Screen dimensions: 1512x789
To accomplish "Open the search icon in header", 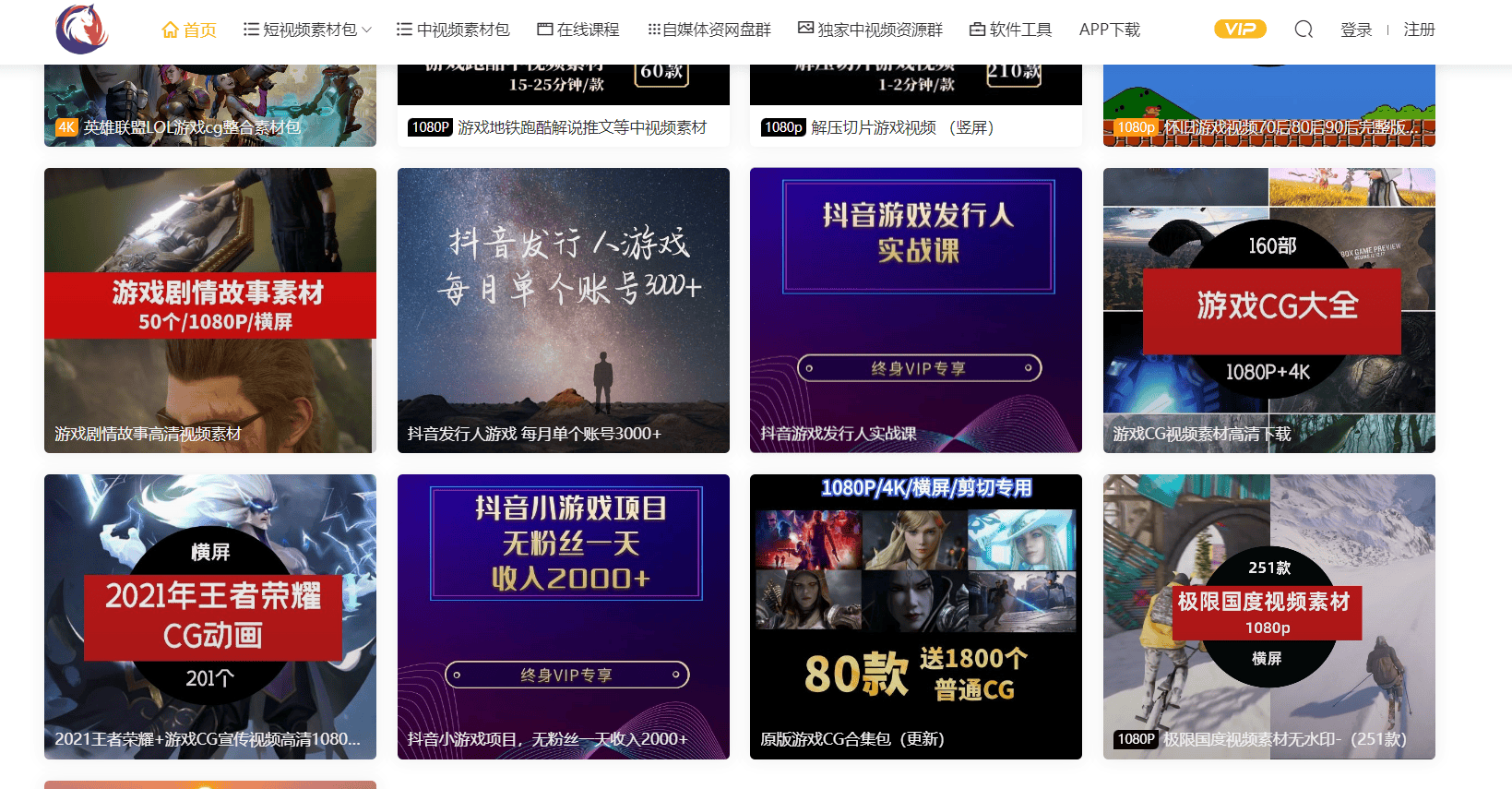I will coord(1303,30).
